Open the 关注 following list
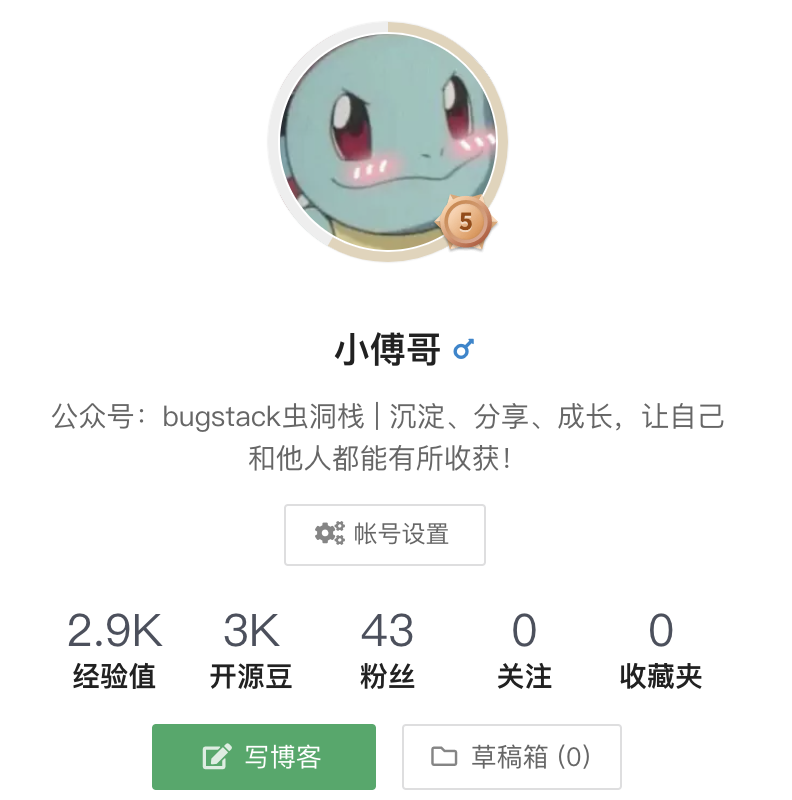 pyautogui.click(x=524, y=652)
